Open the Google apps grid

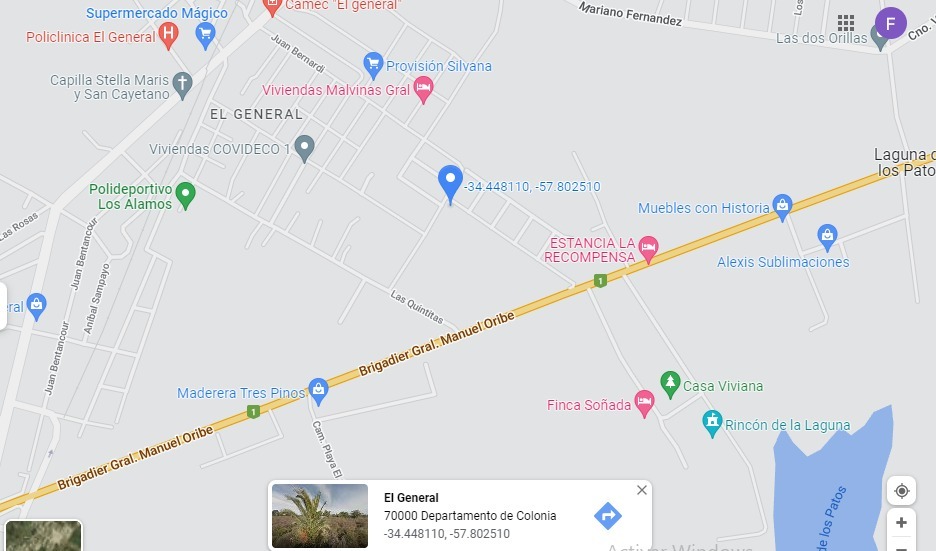[846, 23]
